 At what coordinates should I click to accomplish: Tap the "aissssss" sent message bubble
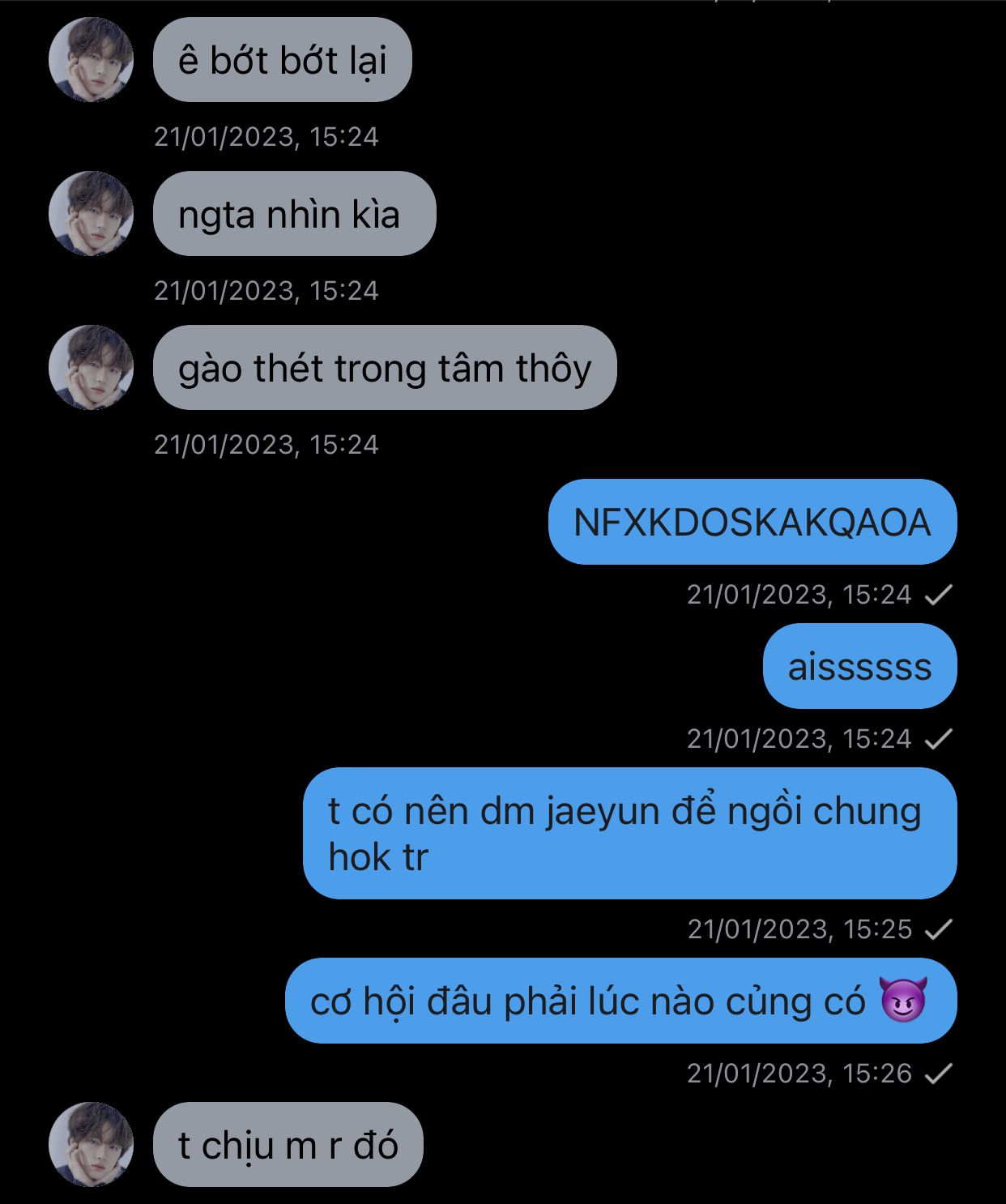[x=859, y=666]
